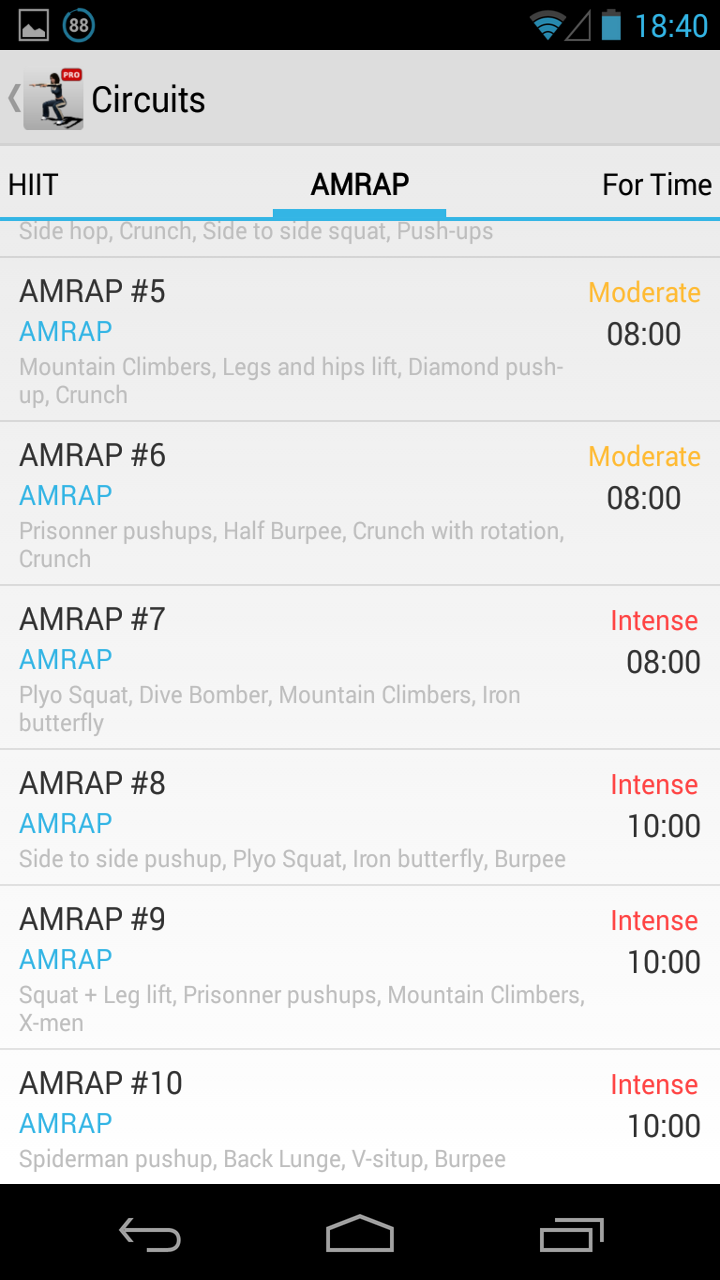The width and height of the screenshot is (720, 1280).
Task: Open the AMRAP link under AMRAP #5
Action: pyautogui.click(x=65, y=331)
